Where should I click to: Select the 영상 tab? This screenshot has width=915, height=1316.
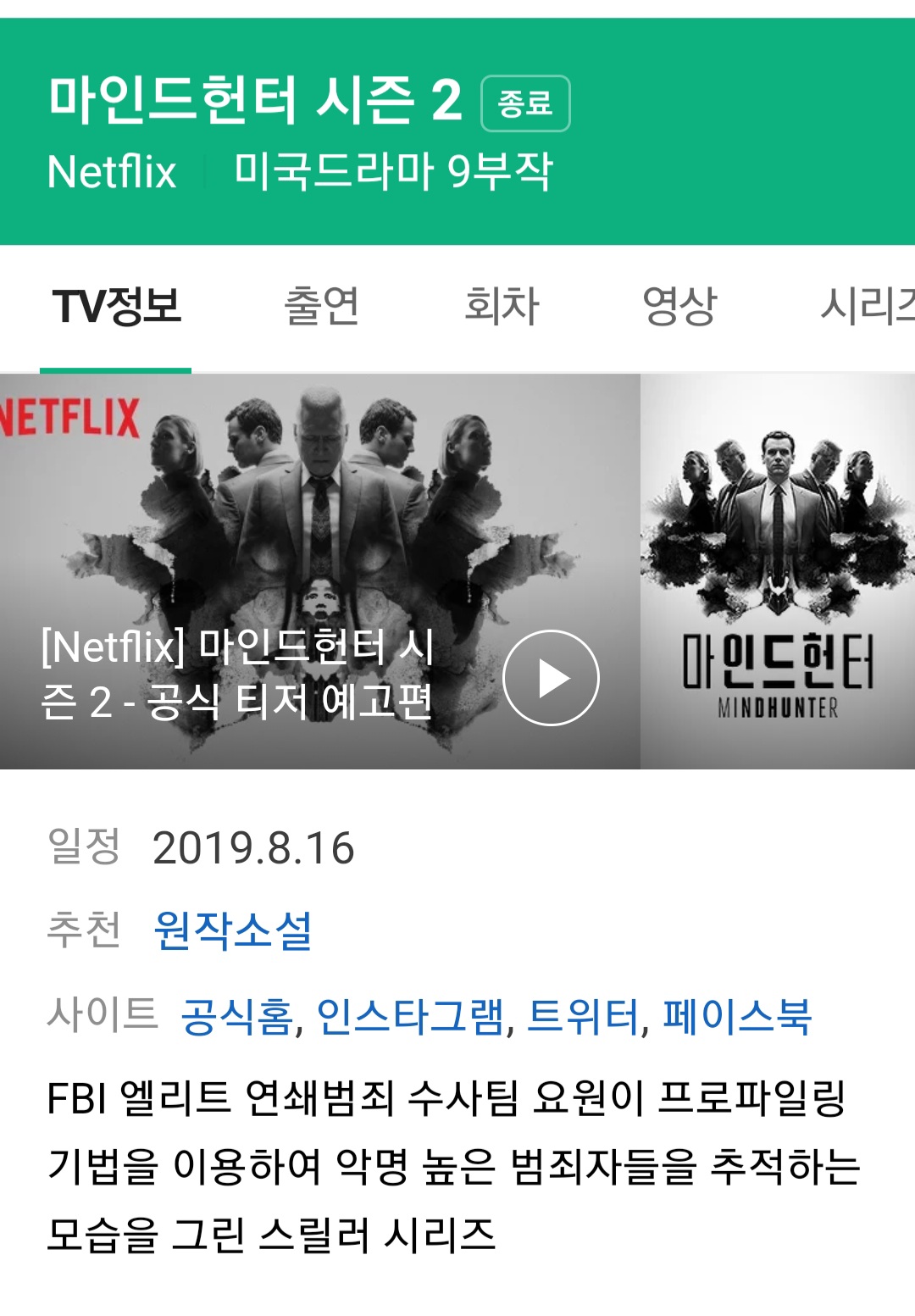pyautogui.click(x=679, y=307)
